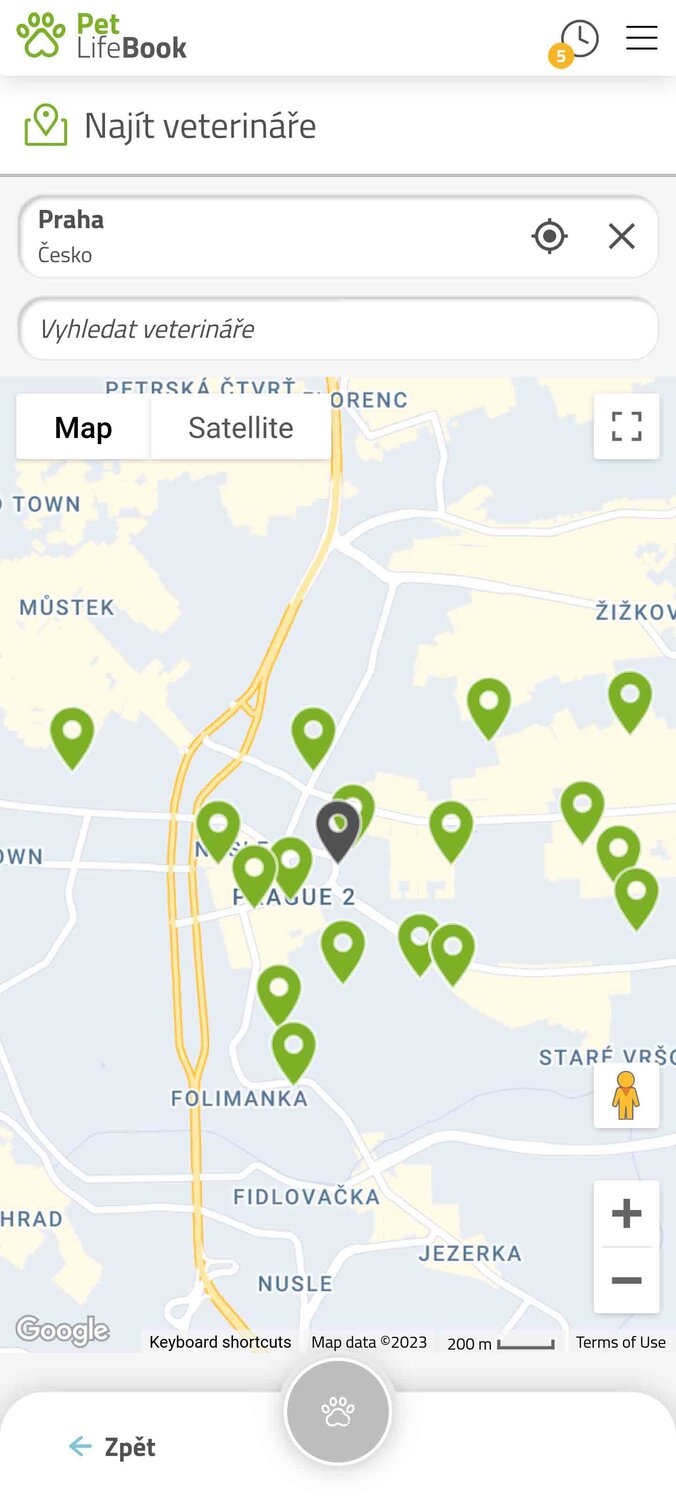Screen dimensions: 676x1500
Task: Zoom out the map with minus
Action: (x=626, y=1281)
